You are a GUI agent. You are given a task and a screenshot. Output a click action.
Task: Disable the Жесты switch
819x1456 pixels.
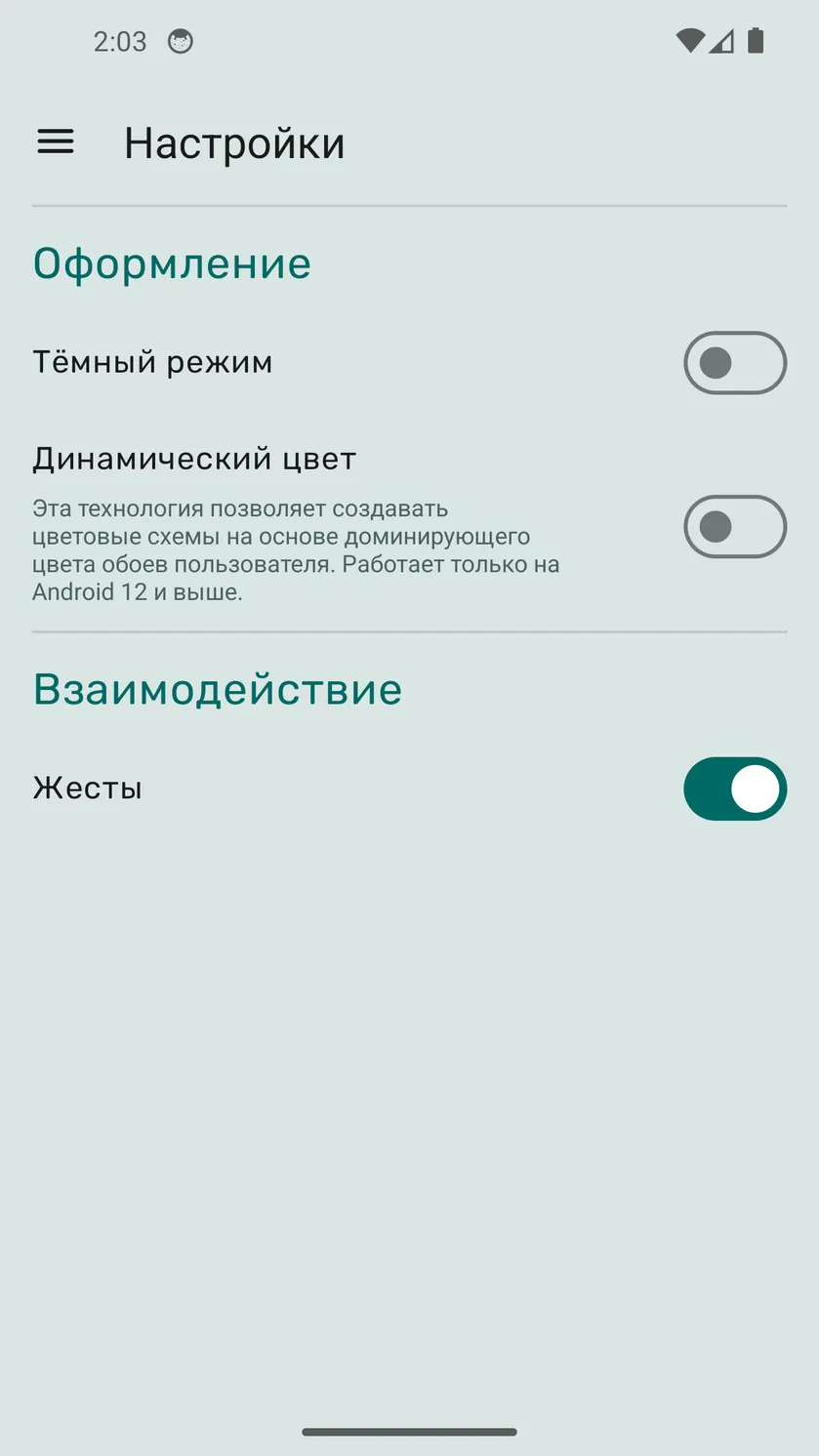[735, 789]
